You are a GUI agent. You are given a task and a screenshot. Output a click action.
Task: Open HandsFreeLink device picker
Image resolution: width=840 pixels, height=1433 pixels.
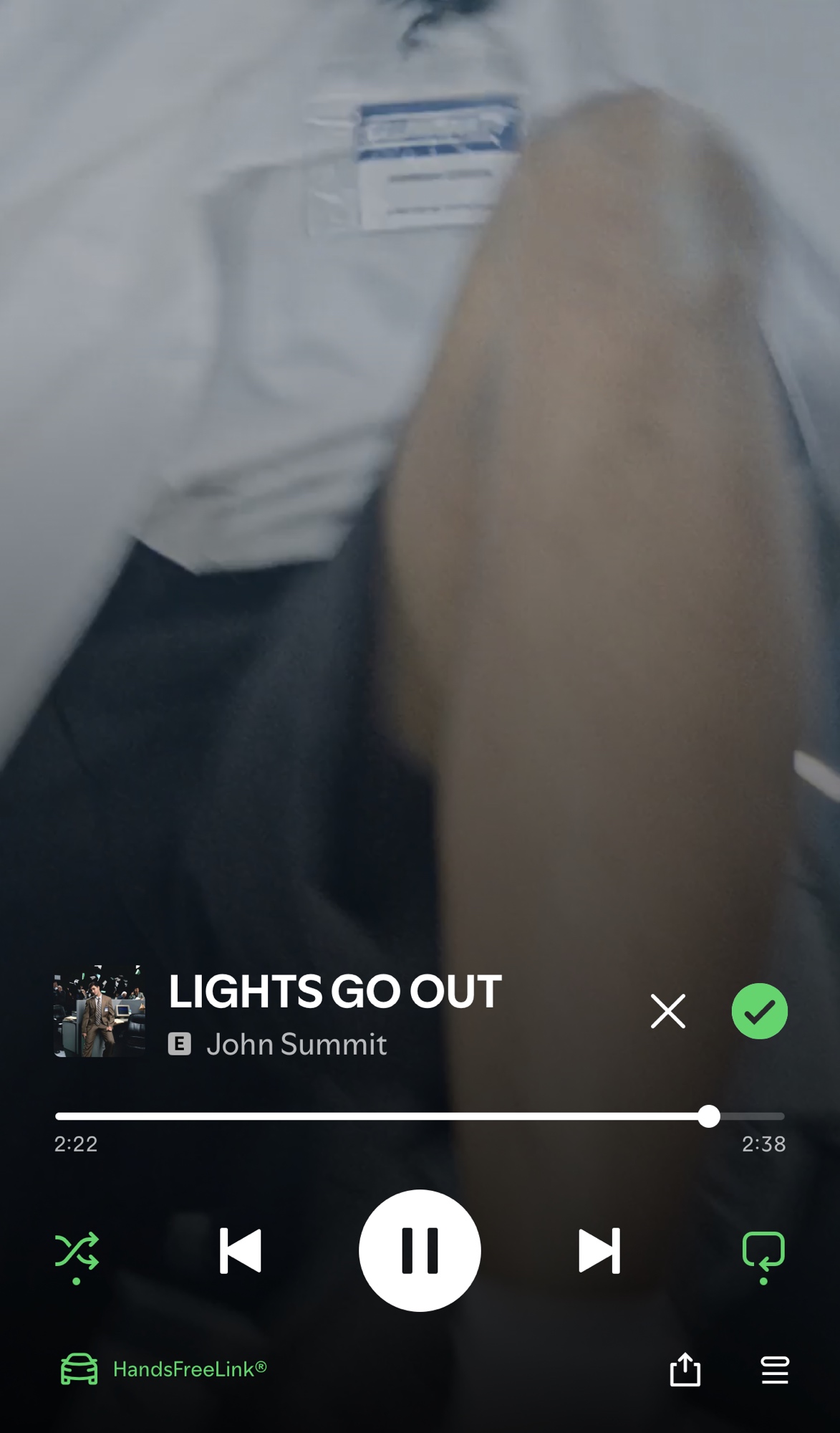pyautogui.click(x=165, y=1369)
